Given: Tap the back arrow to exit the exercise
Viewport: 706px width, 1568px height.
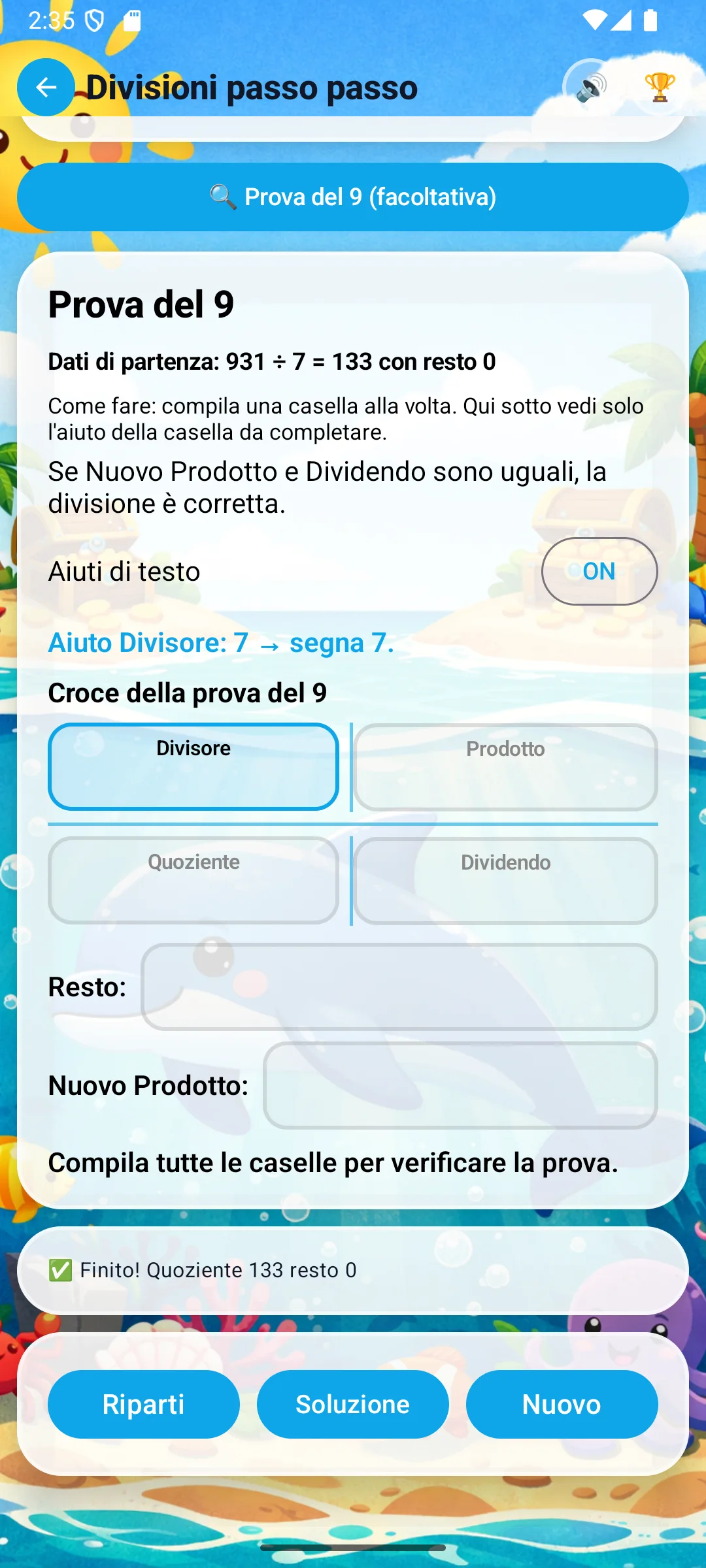Looking at the screenshot, I should pyautogui.click(x=46, y=88).
